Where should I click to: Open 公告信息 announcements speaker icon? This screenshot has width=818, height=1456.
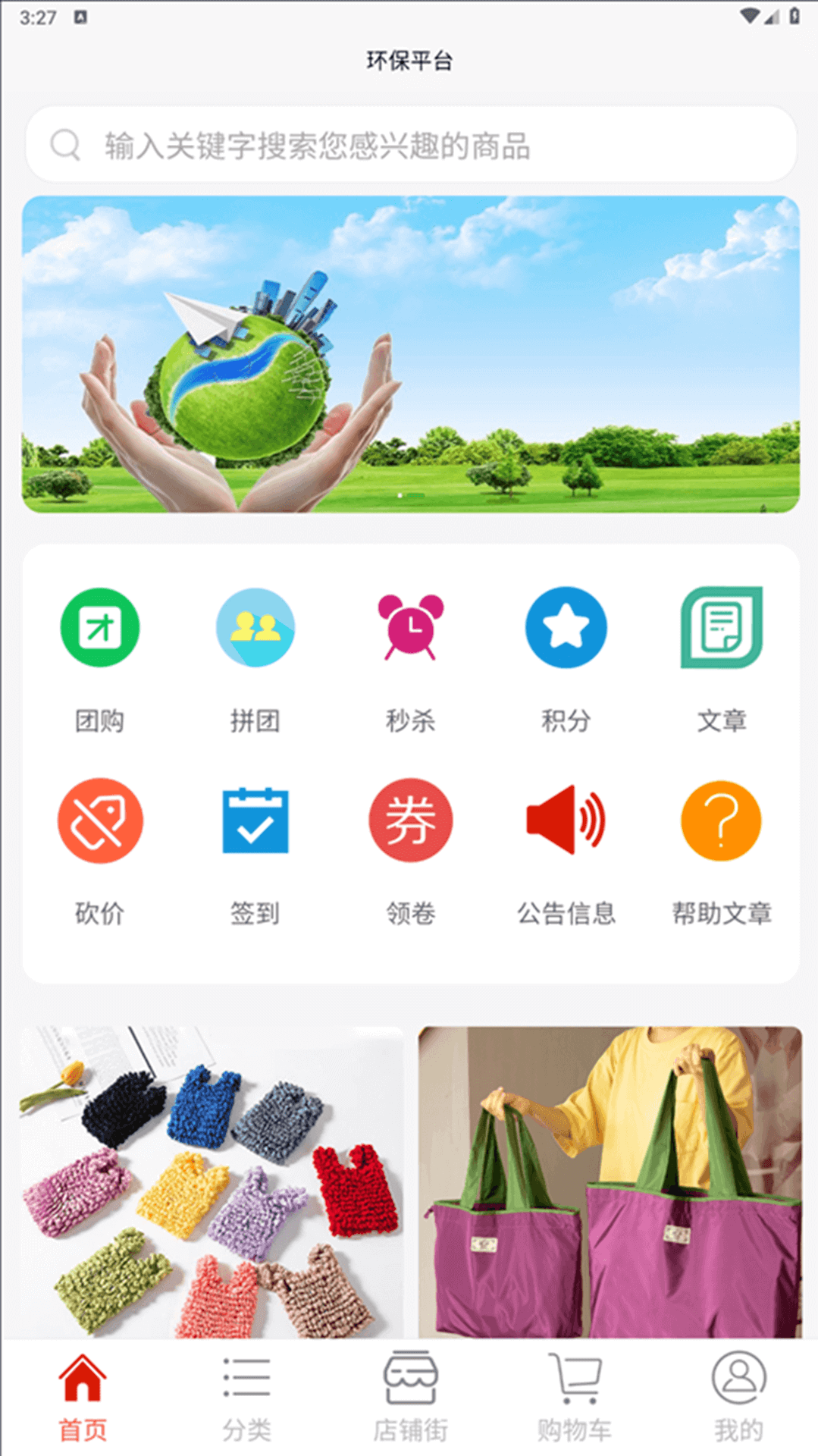pyautogui.click(x=566, y=821)
